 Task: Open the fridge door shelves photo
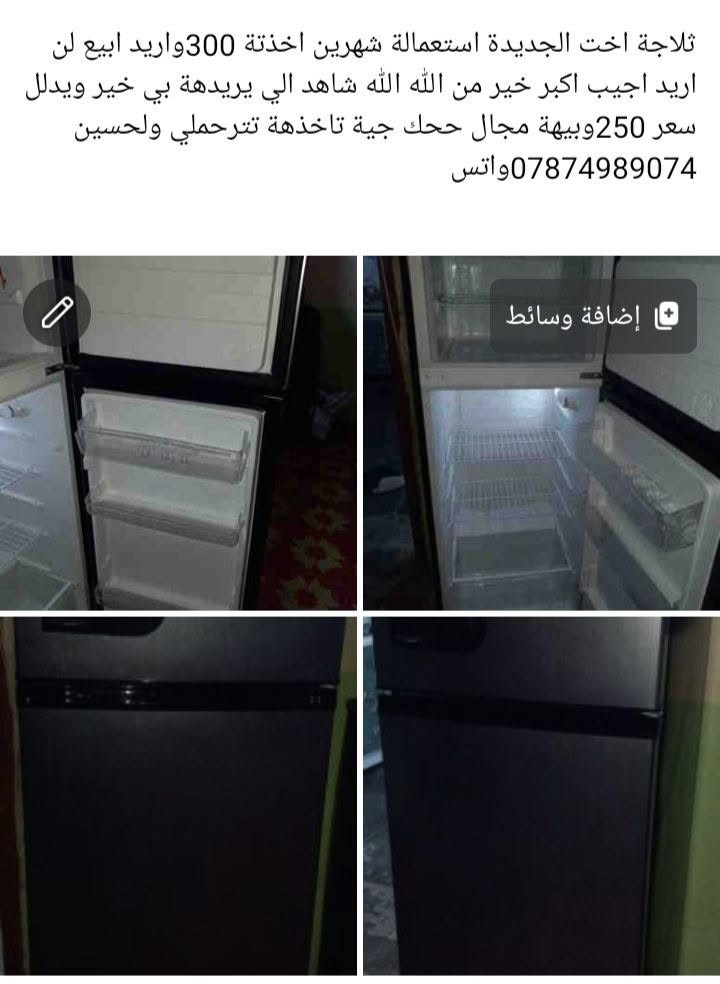178,432
